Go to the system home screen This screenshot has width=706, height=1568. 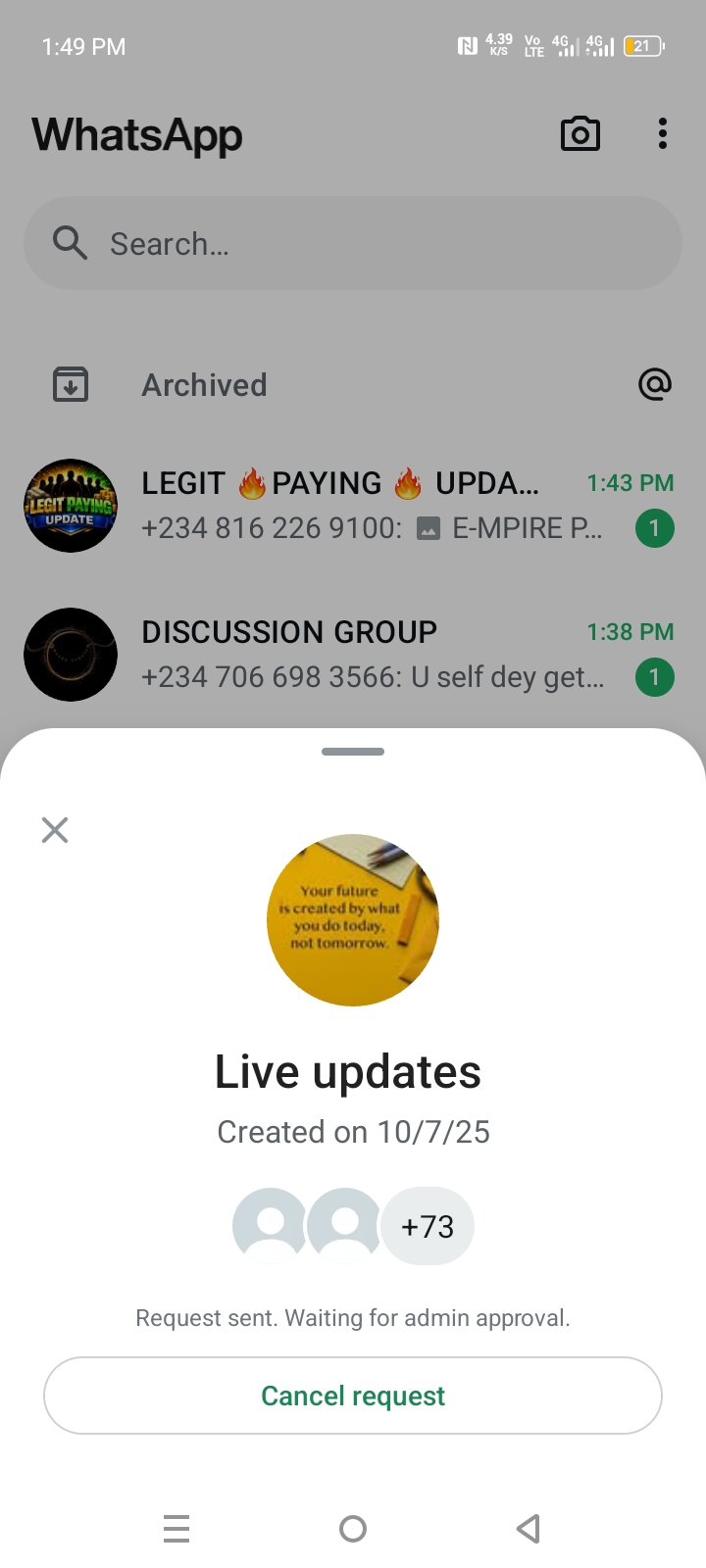(353, 1528)
